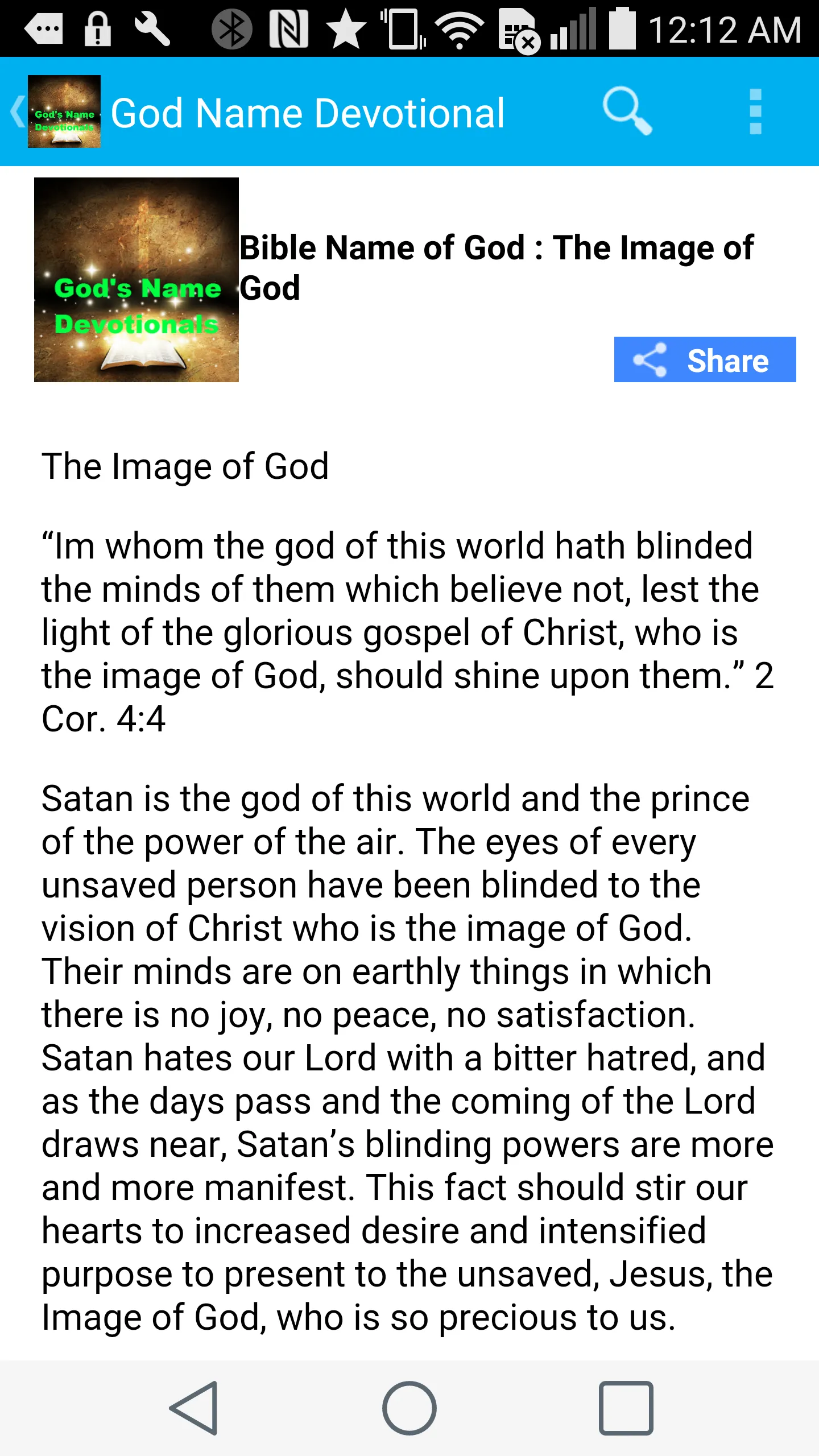
Task: Go to the home screen
Action: (409, 1408)
